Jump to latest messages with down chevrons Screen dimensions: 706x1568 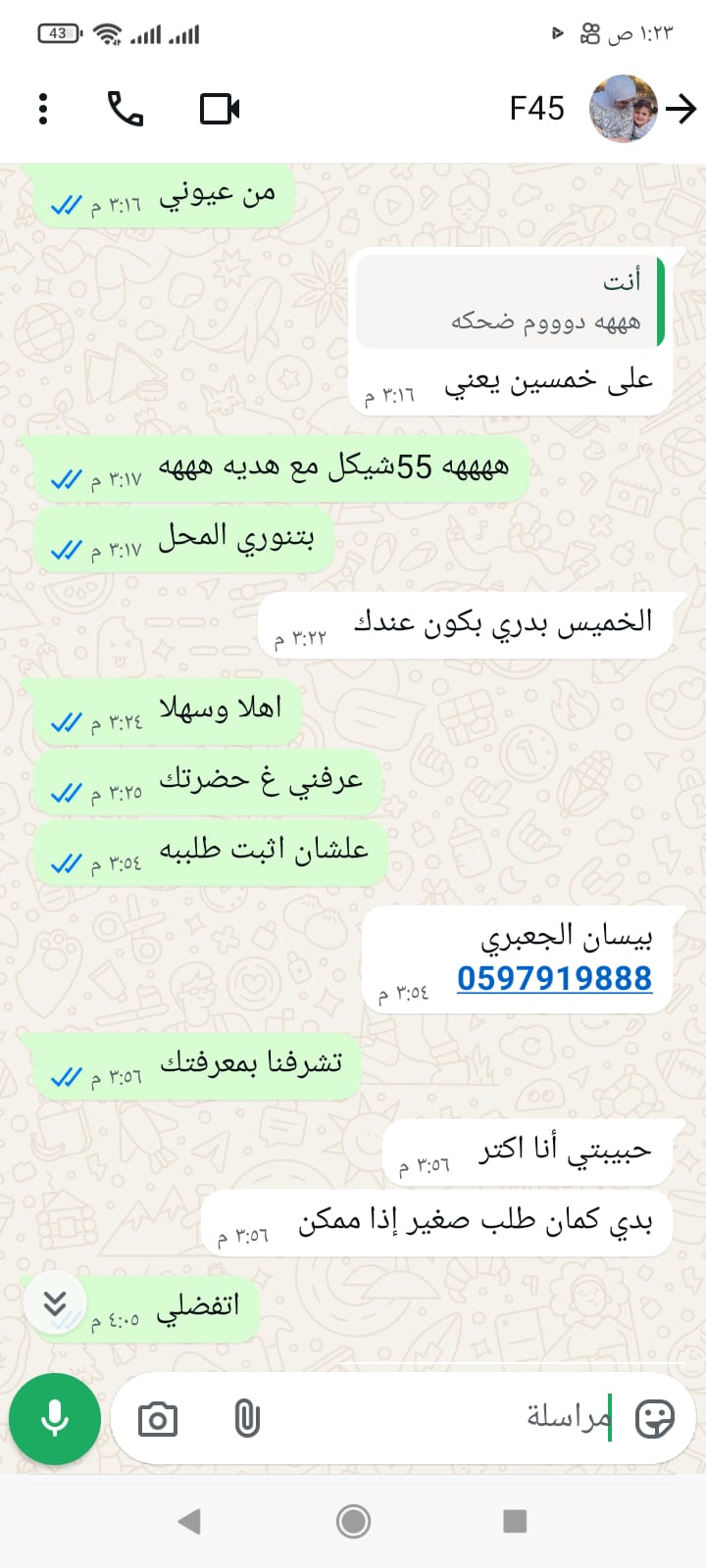pyautogui.click(x=55, y=1303)
